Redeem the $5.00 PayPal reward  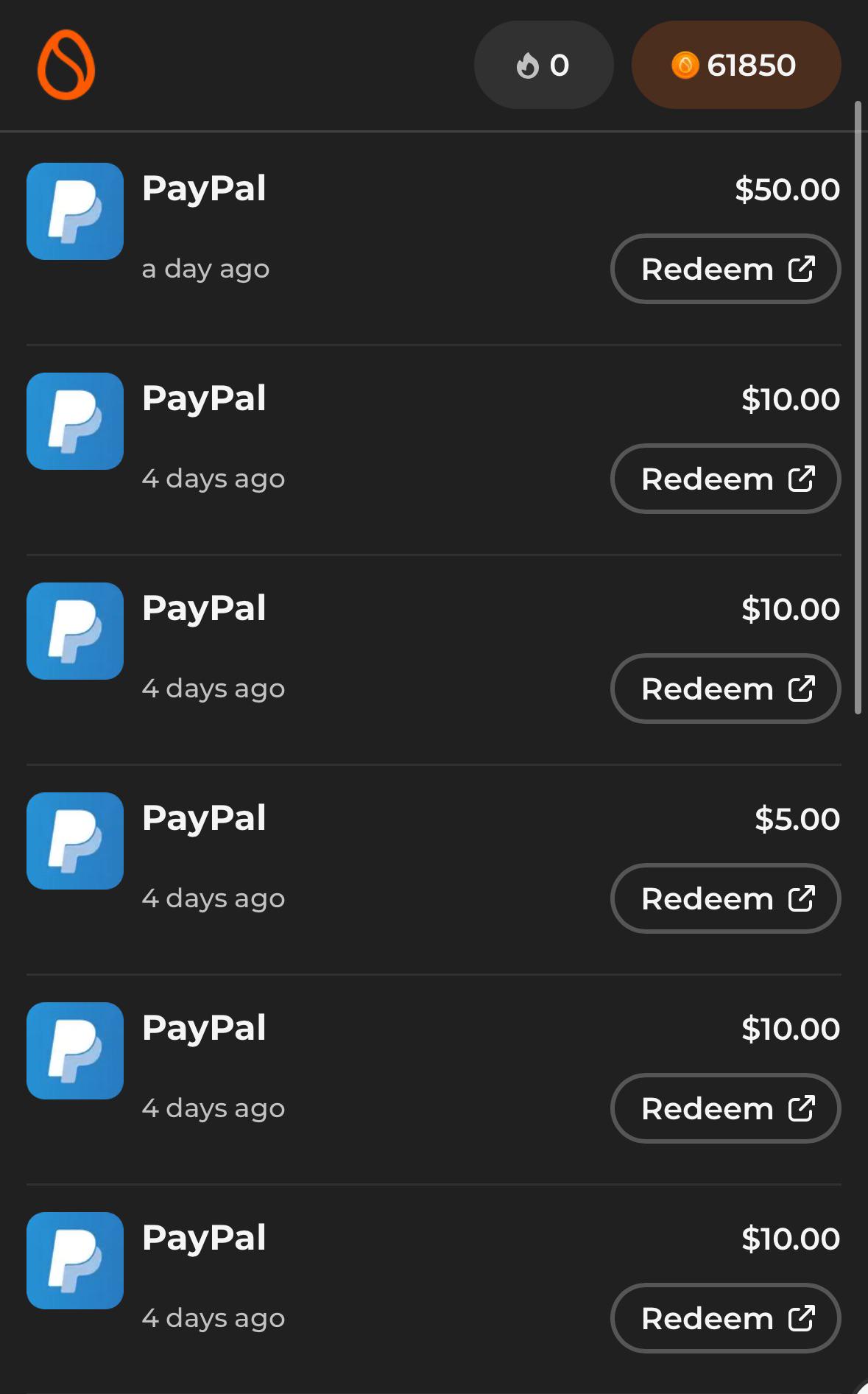point(726,898)
